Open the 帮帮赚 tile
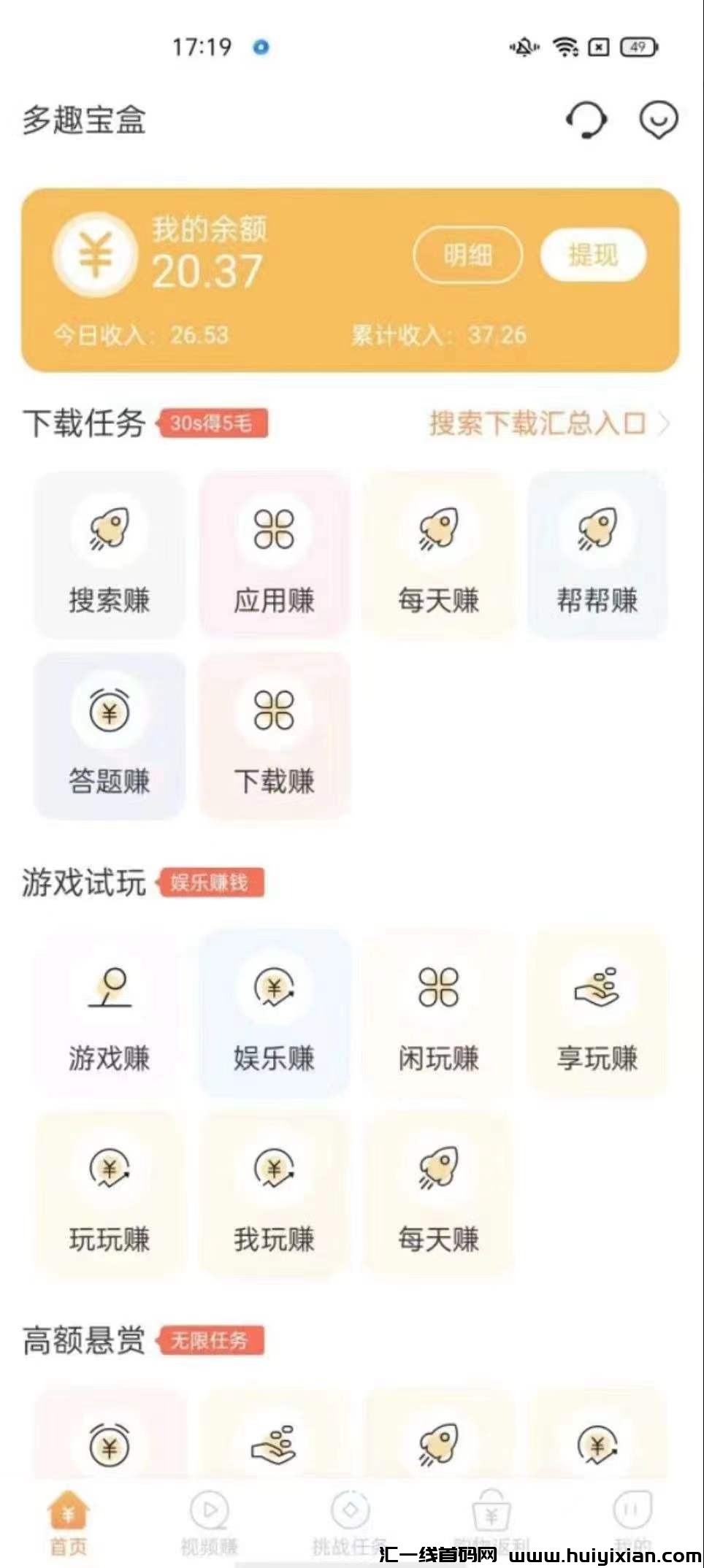Image resolution: width=704 pixels, height=1568 pixels. [597, 556]
